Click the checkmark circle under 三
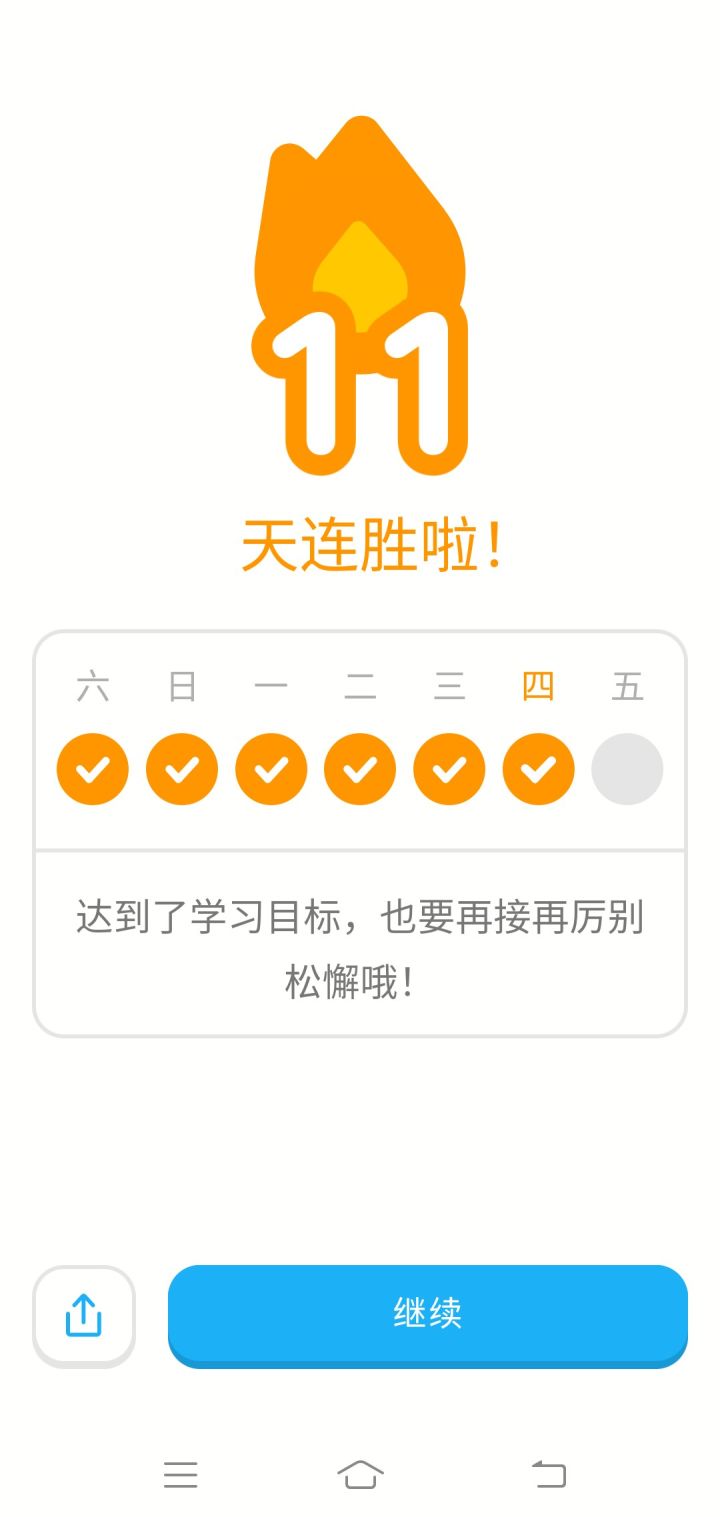Viewport: 720px width, 1517px height. tap(448, 768)
